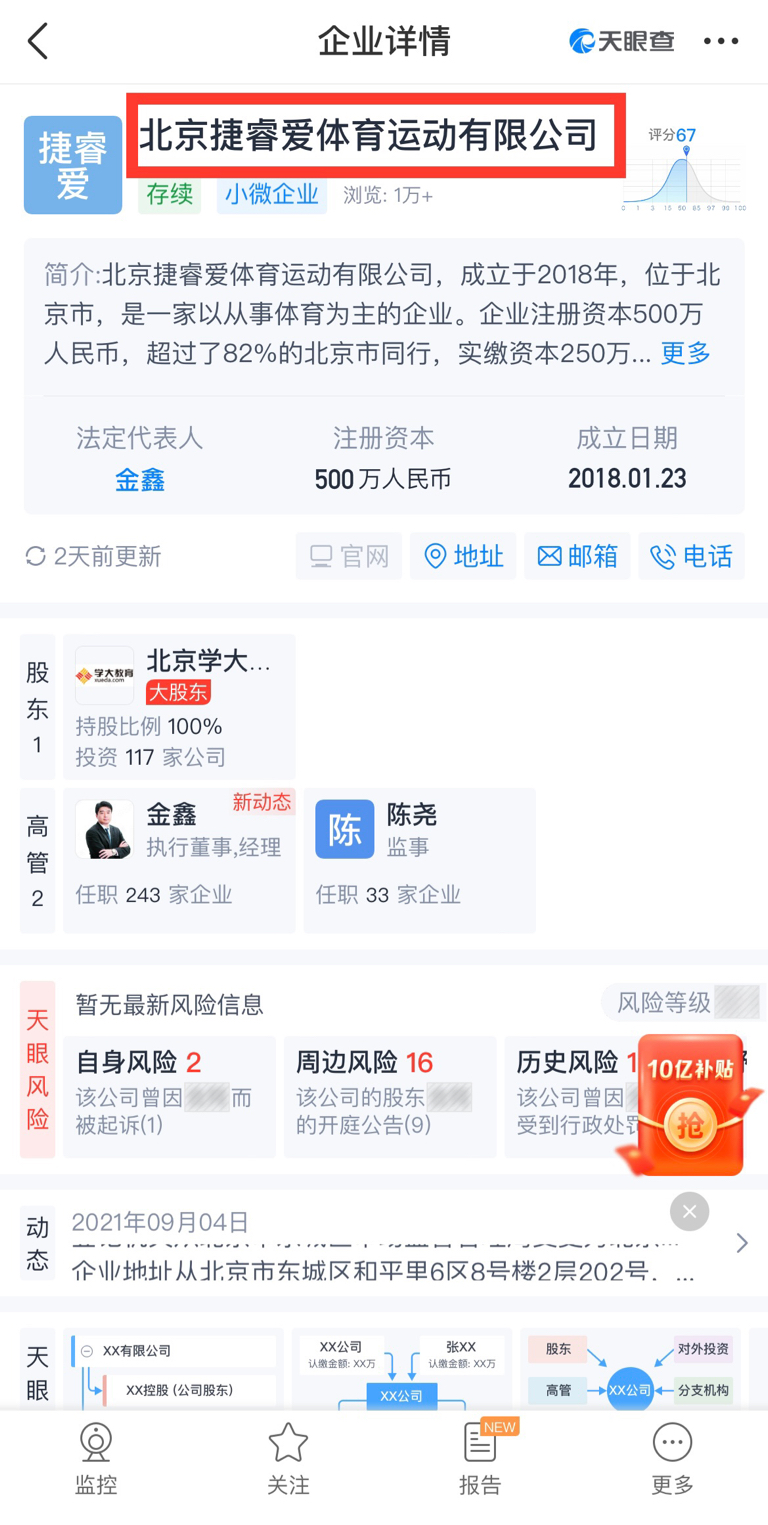The width and height of the screenshot is (768, 1525).
Task: Open legal representative 金鑫 link
Action: pos(139,479)
